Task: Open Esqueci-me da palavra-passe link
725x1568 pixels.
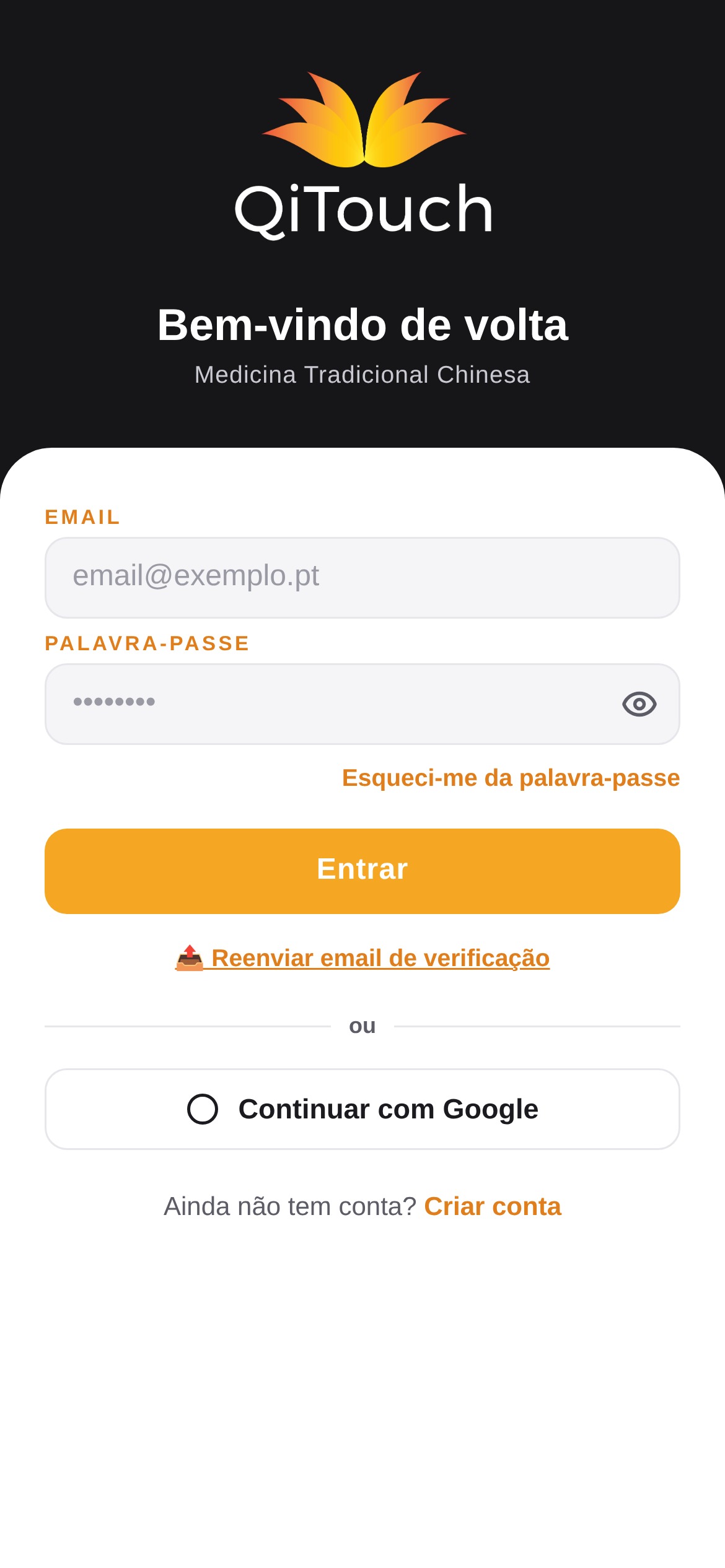Action: (511, 778)
